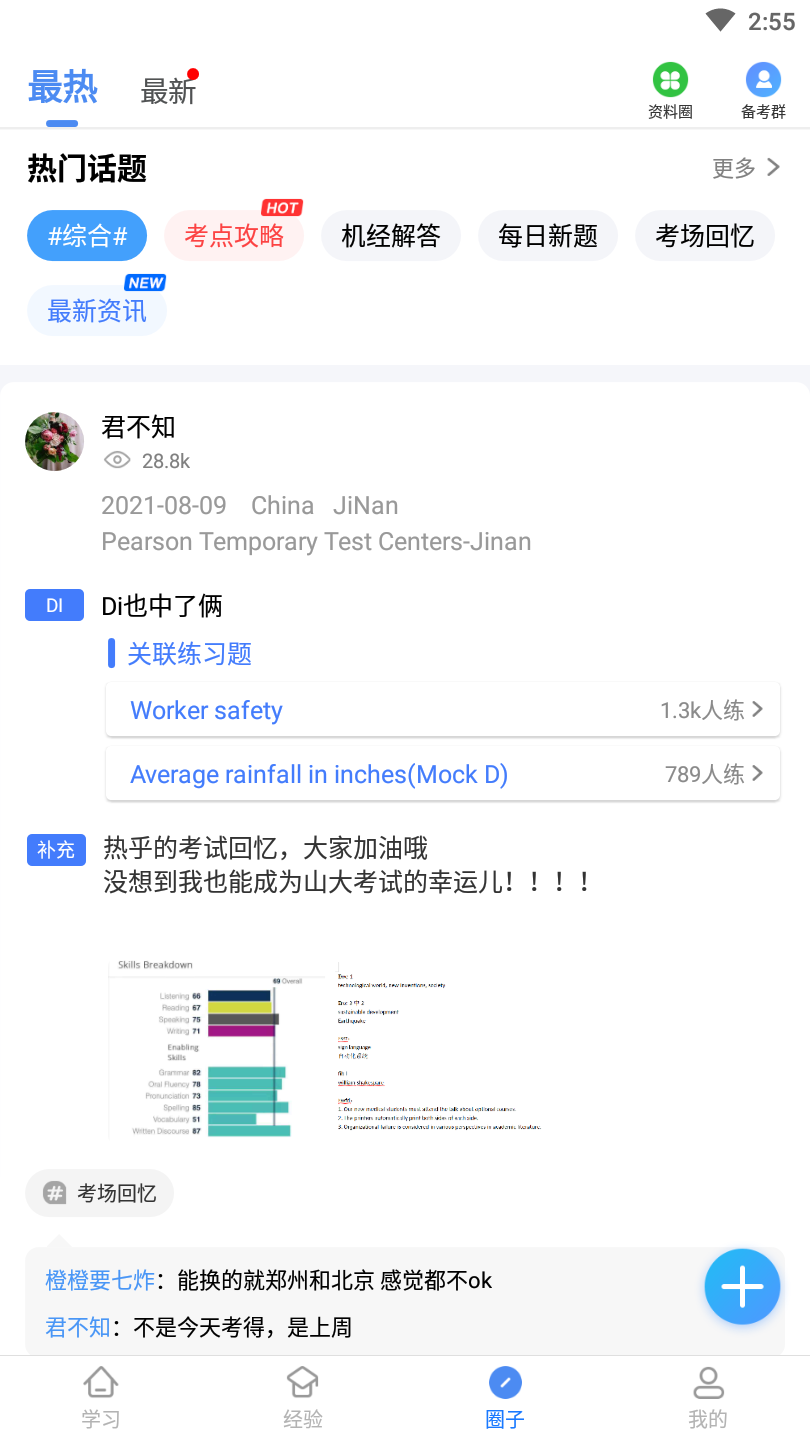Switch to the 最热 tab
This screenshot has height=1440, width=810.
63,88
